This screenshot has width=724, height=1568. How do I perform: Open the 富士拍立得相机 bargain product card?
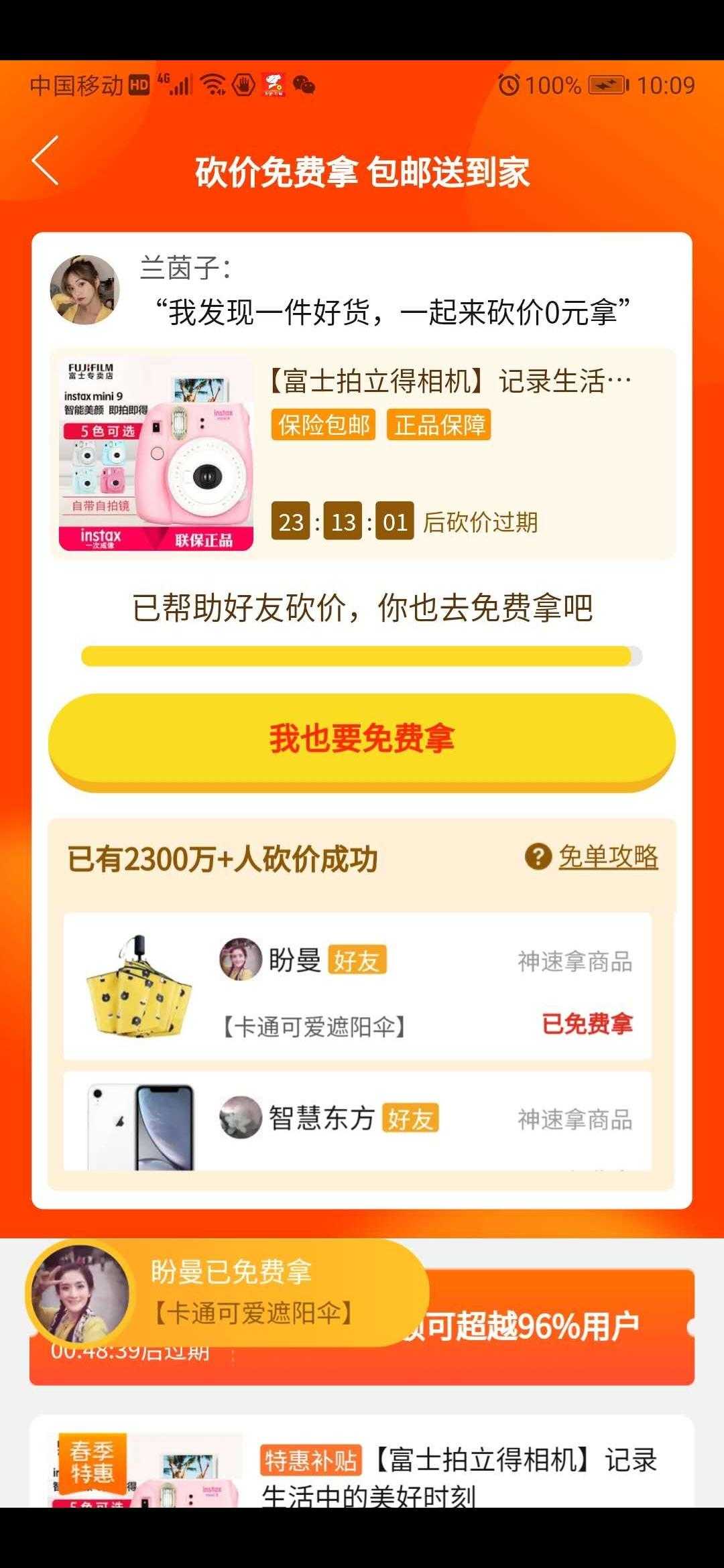pos(362,454)
